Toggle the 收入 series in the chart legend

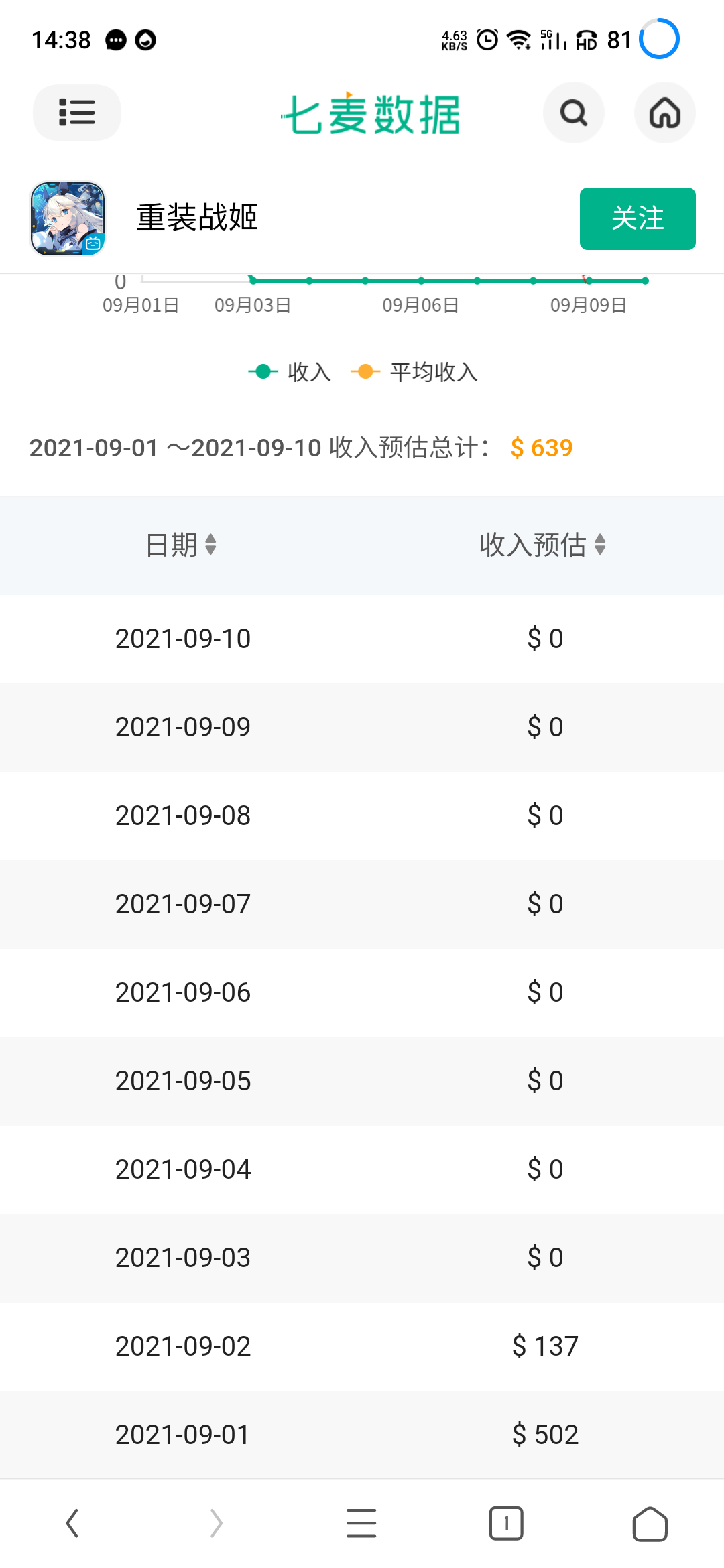coord(290,371)
